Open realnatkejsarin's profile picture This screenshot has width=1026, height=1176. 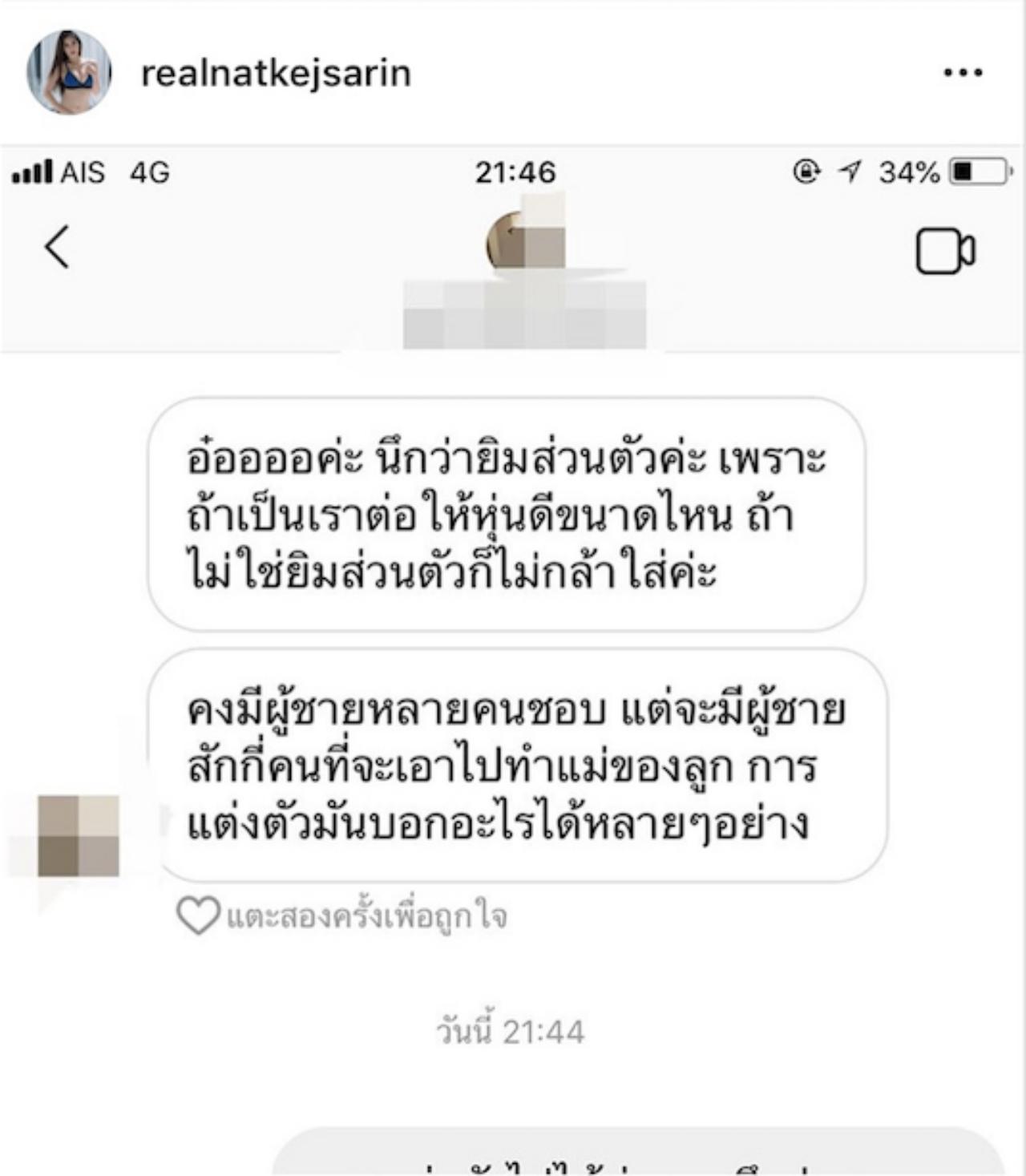(69, 73)
